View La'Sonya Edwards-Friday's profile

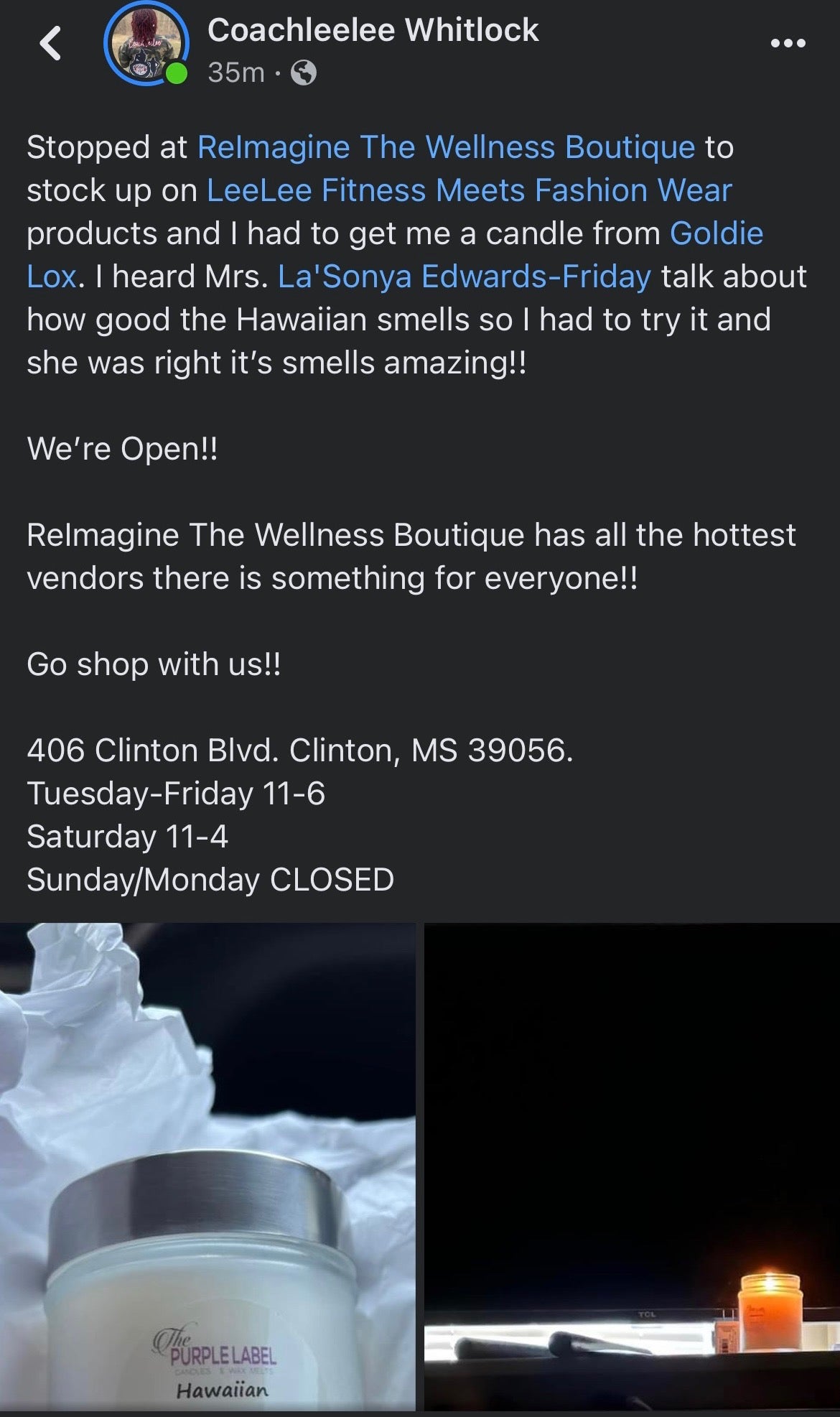click(x=465, y=277)
